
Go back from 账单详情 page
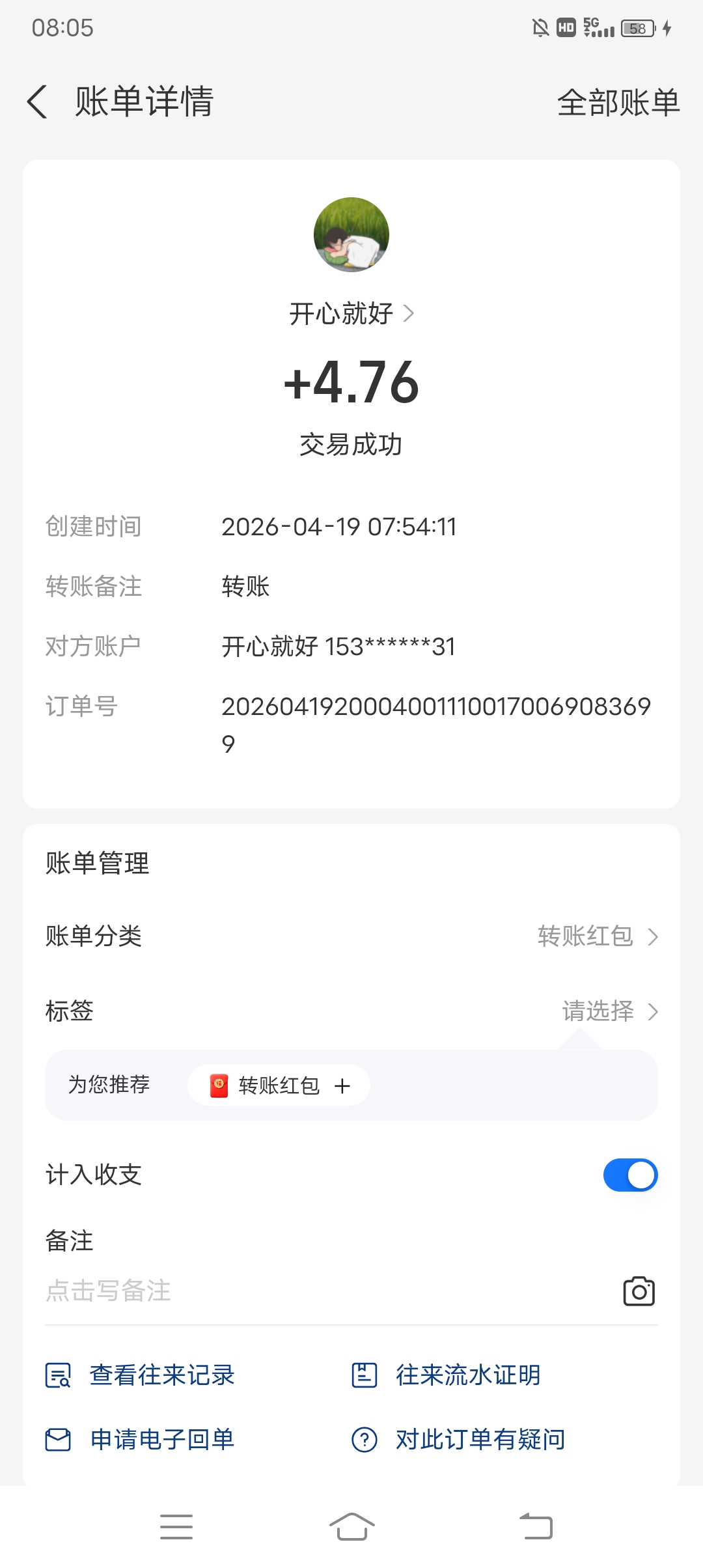coord(38,102)
